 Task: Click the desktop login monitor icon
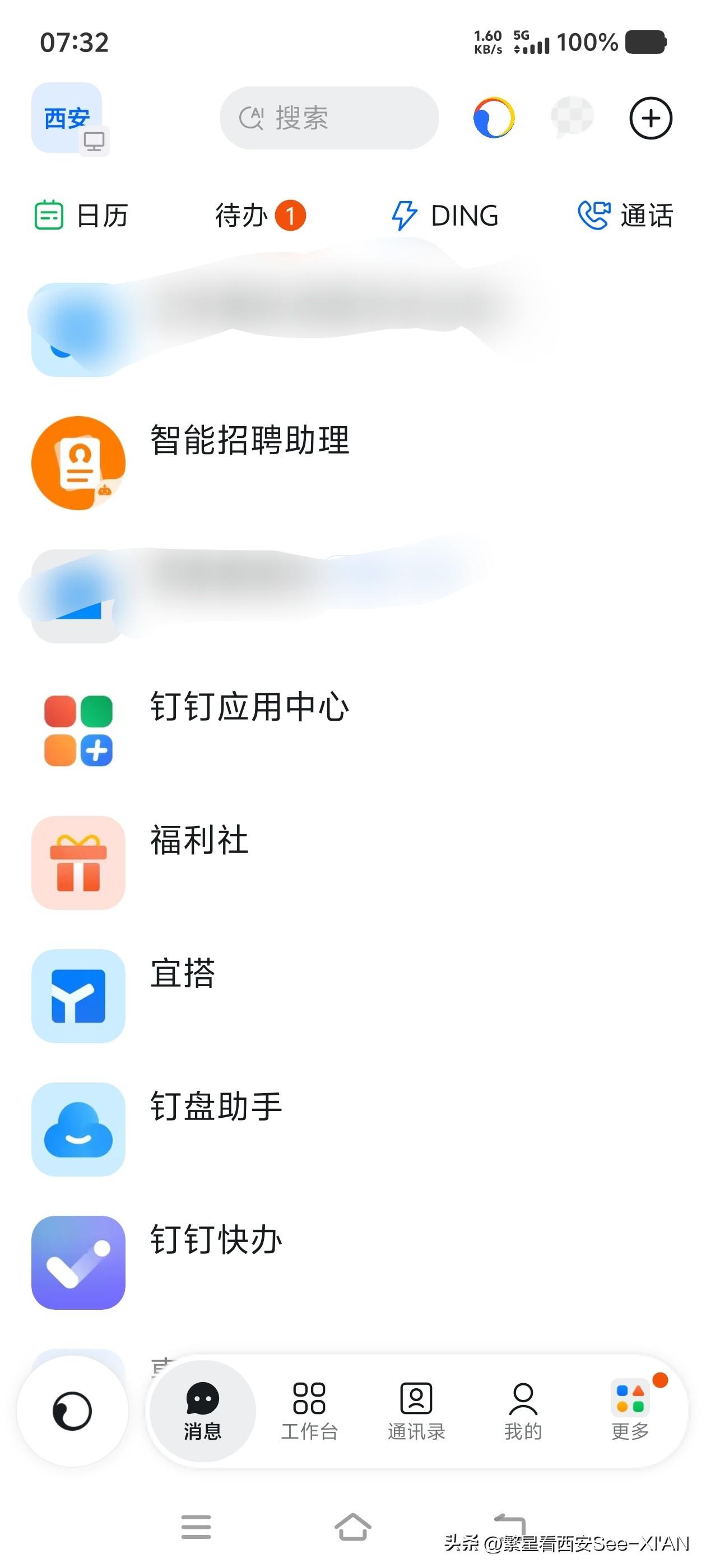pos(96,141)
